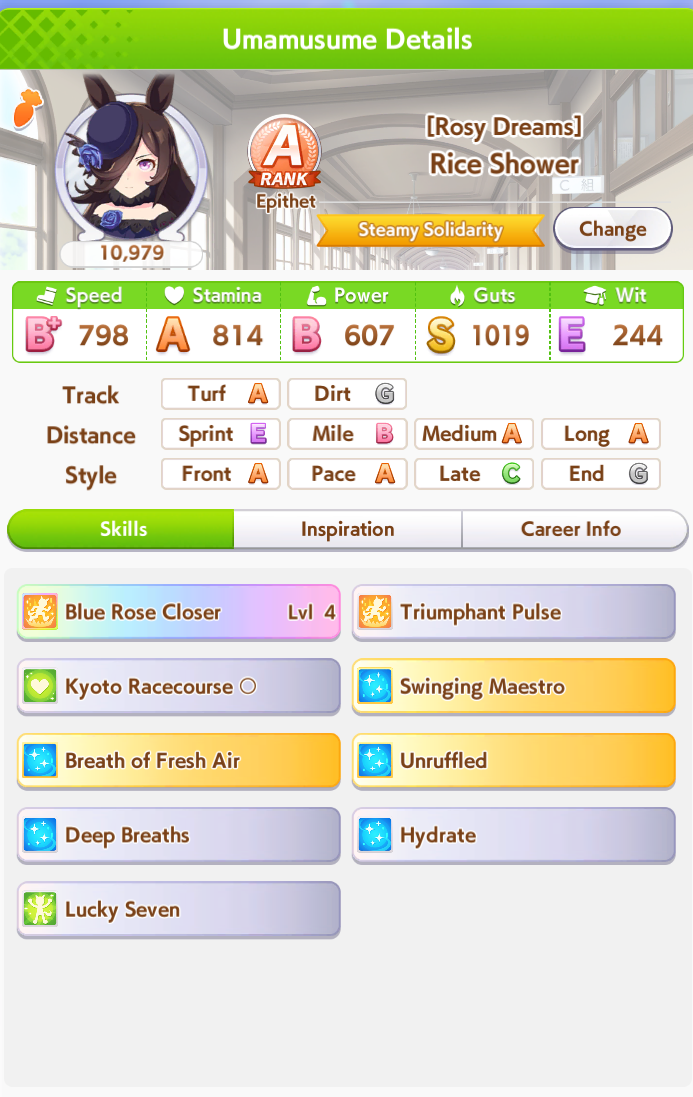
Task: Open Breath of Fresh Air skill
Action: point(179,761)
